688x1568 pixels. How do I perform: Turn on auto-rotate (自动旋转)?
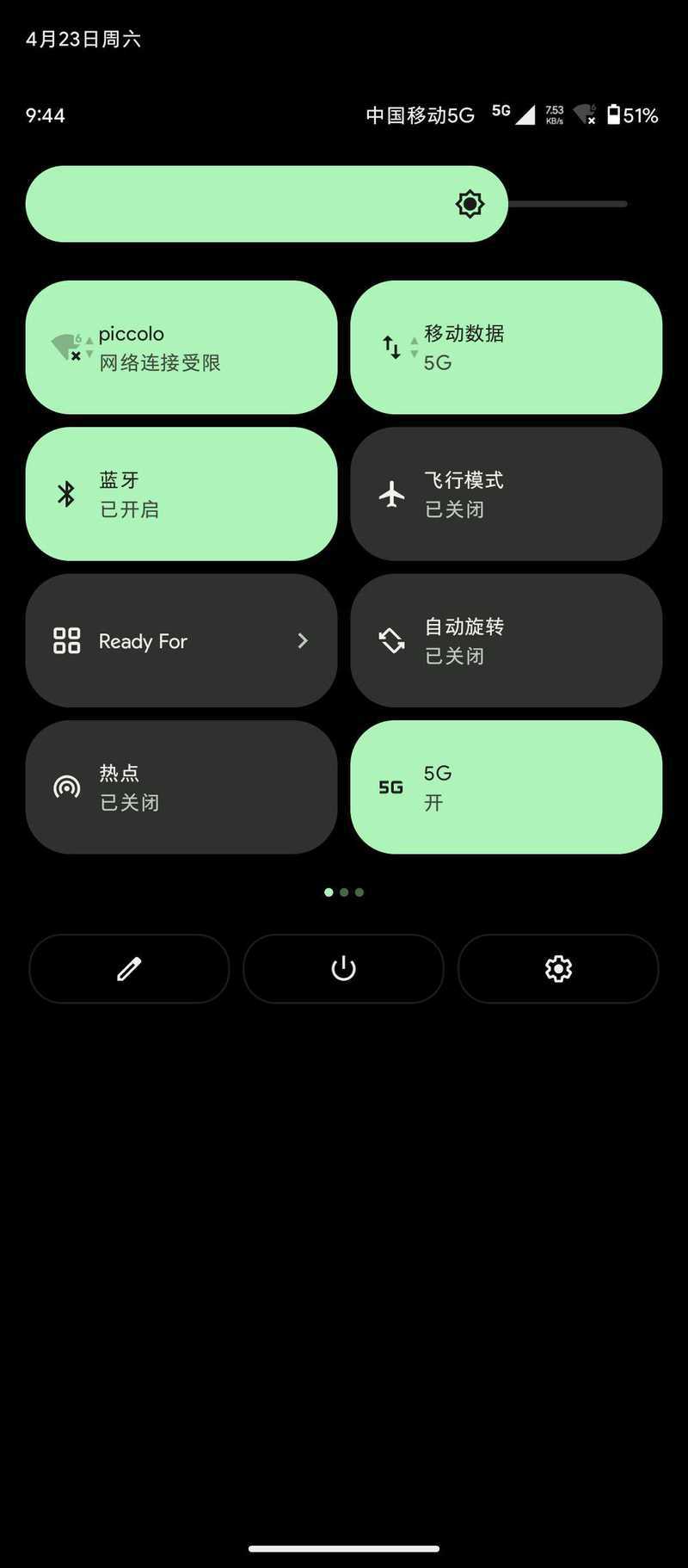[x=507, y=640]
